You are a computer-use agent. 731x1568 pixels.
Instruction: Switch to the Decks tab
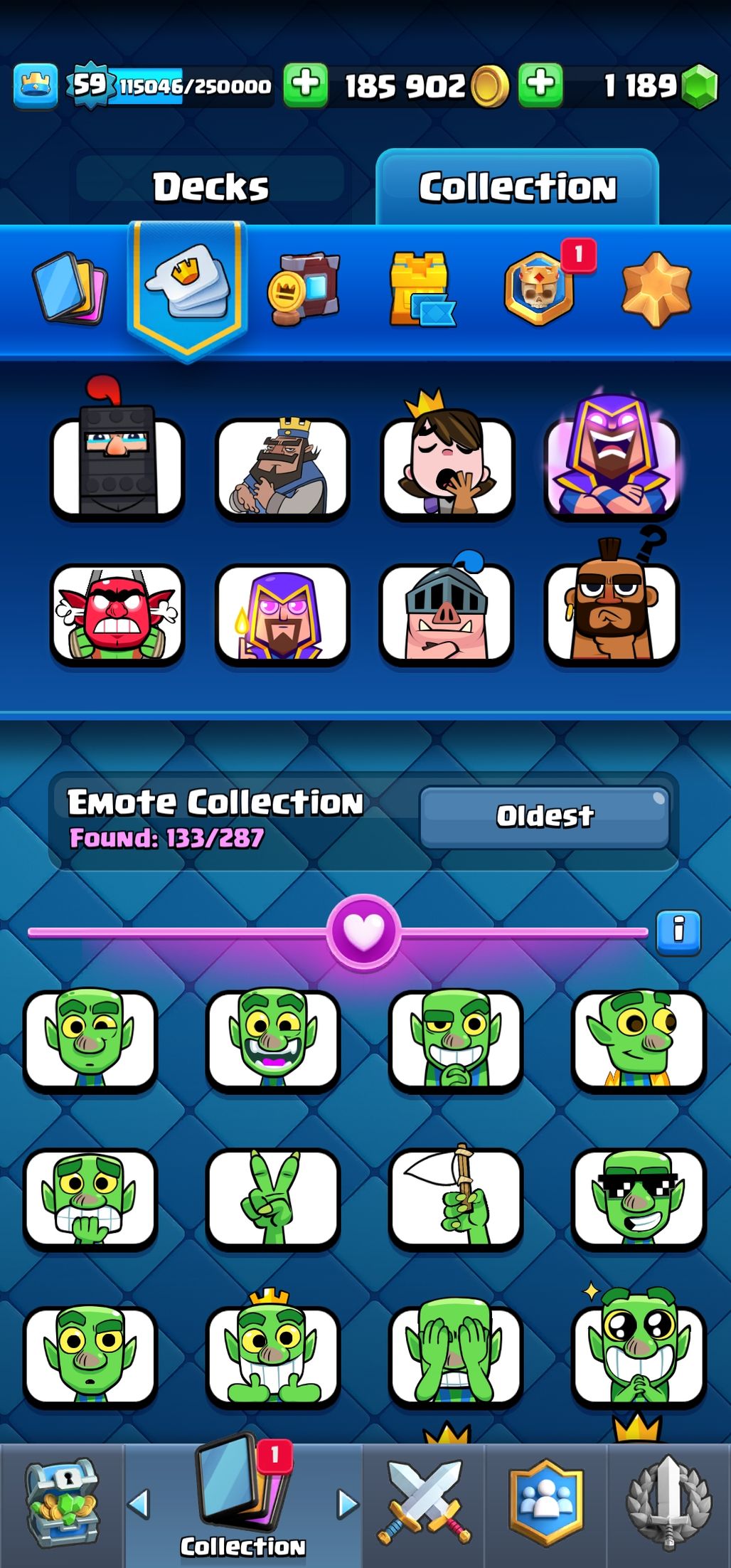click(210, 186)
